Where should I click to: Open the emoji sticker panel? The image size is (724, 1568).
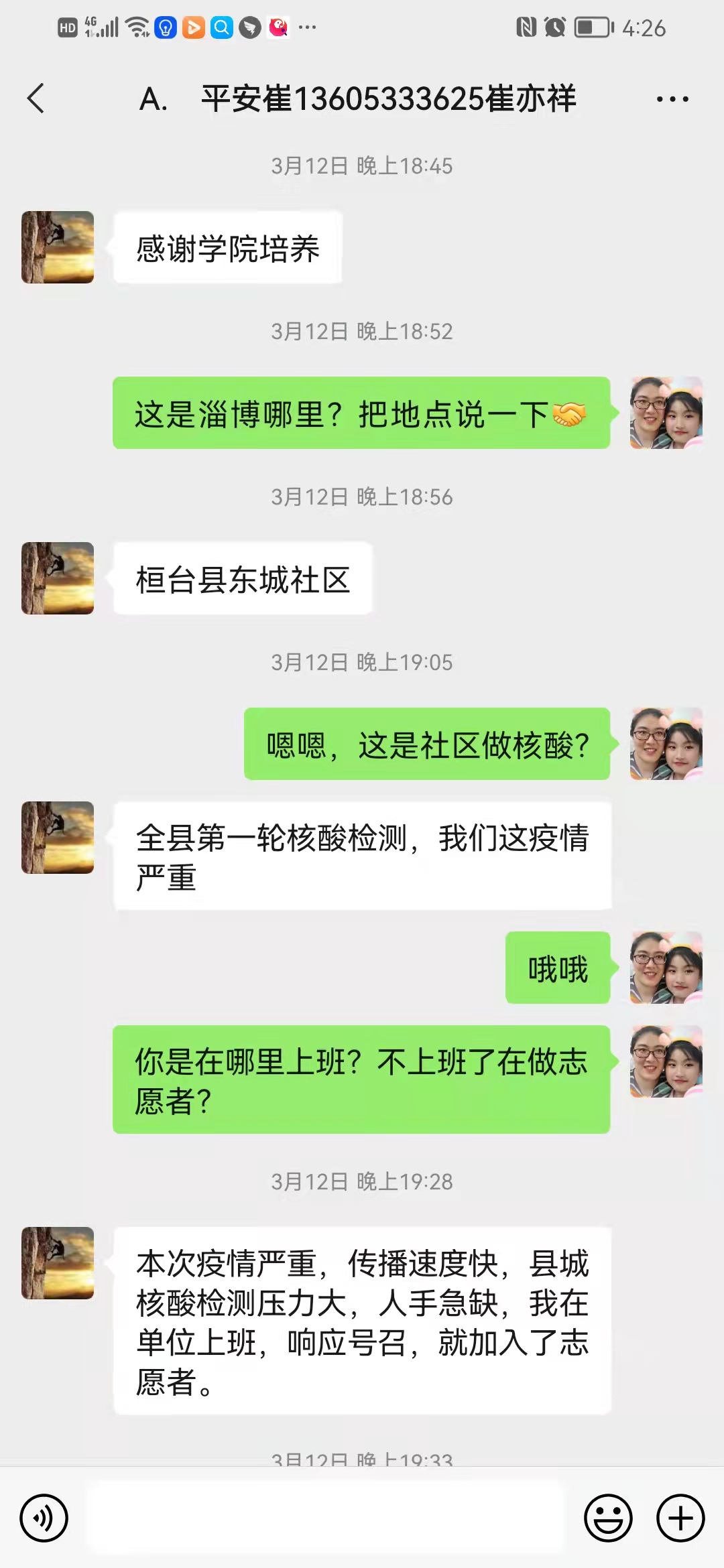coord(608,1518)
